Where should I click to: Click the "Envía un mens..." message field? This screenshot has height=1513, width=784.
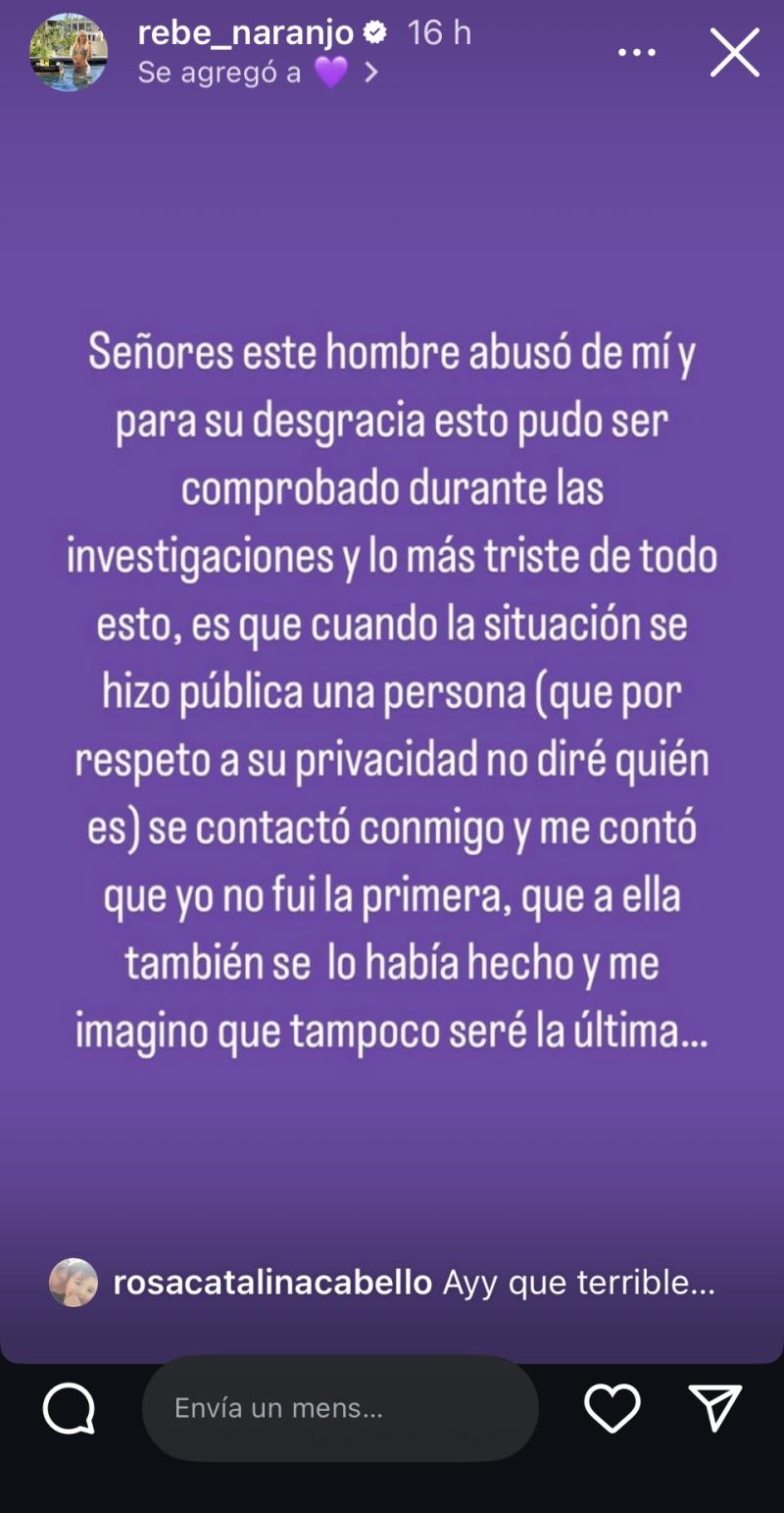click(338, 1408)
